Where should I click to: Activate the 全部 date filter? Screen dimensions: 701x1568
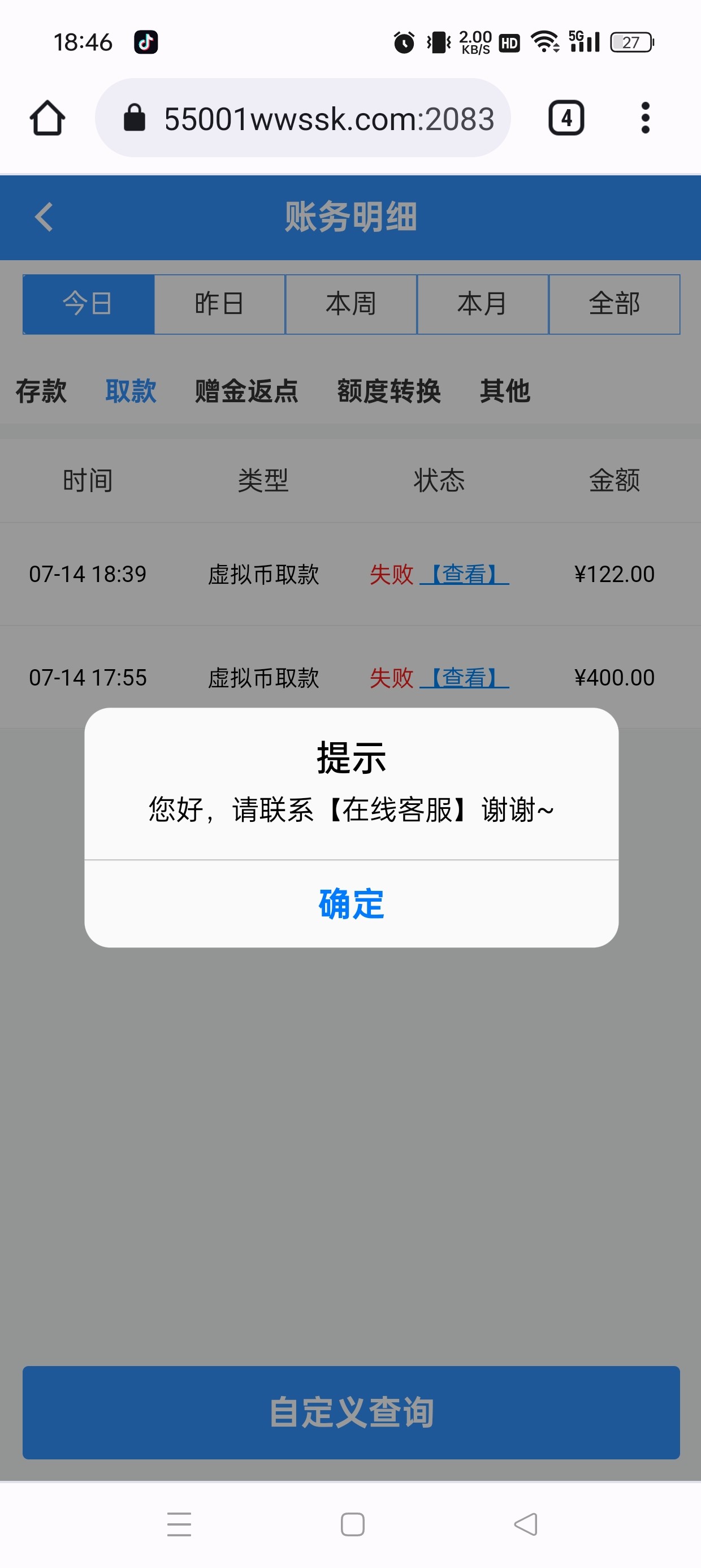(x=615, y=304)
